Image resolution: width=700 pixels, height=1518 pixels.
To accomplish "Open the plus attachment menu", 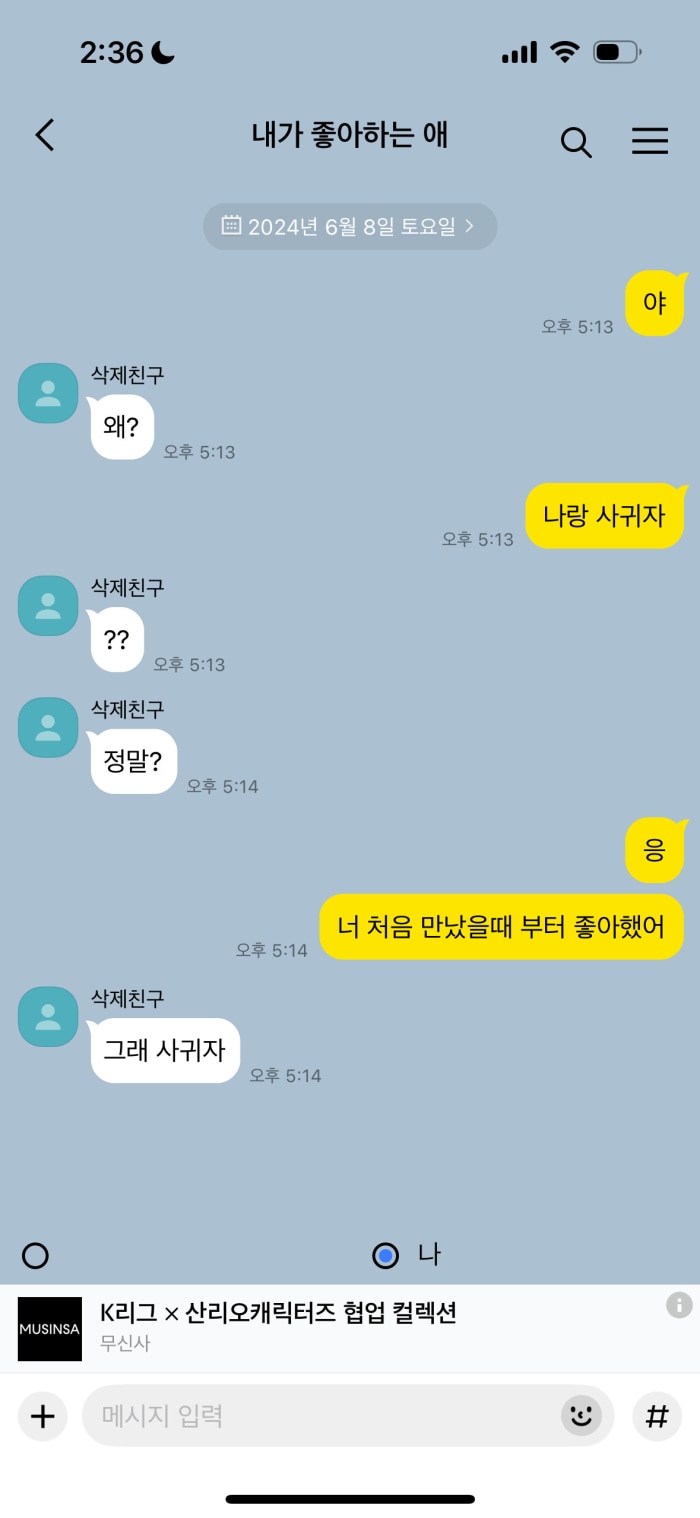I will (x=42, y=1416).
